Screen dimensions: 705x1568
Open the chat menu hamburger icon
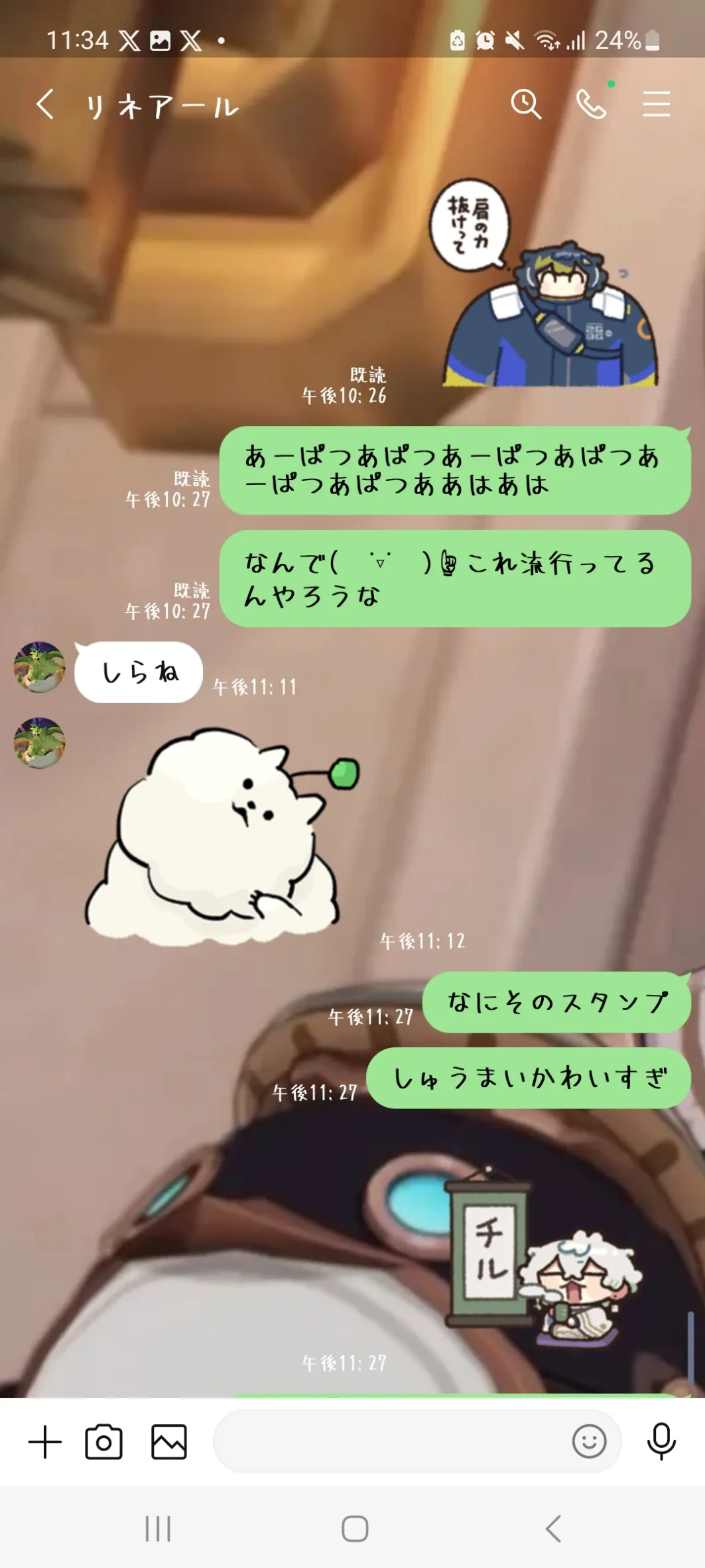[x=656, y=105]
